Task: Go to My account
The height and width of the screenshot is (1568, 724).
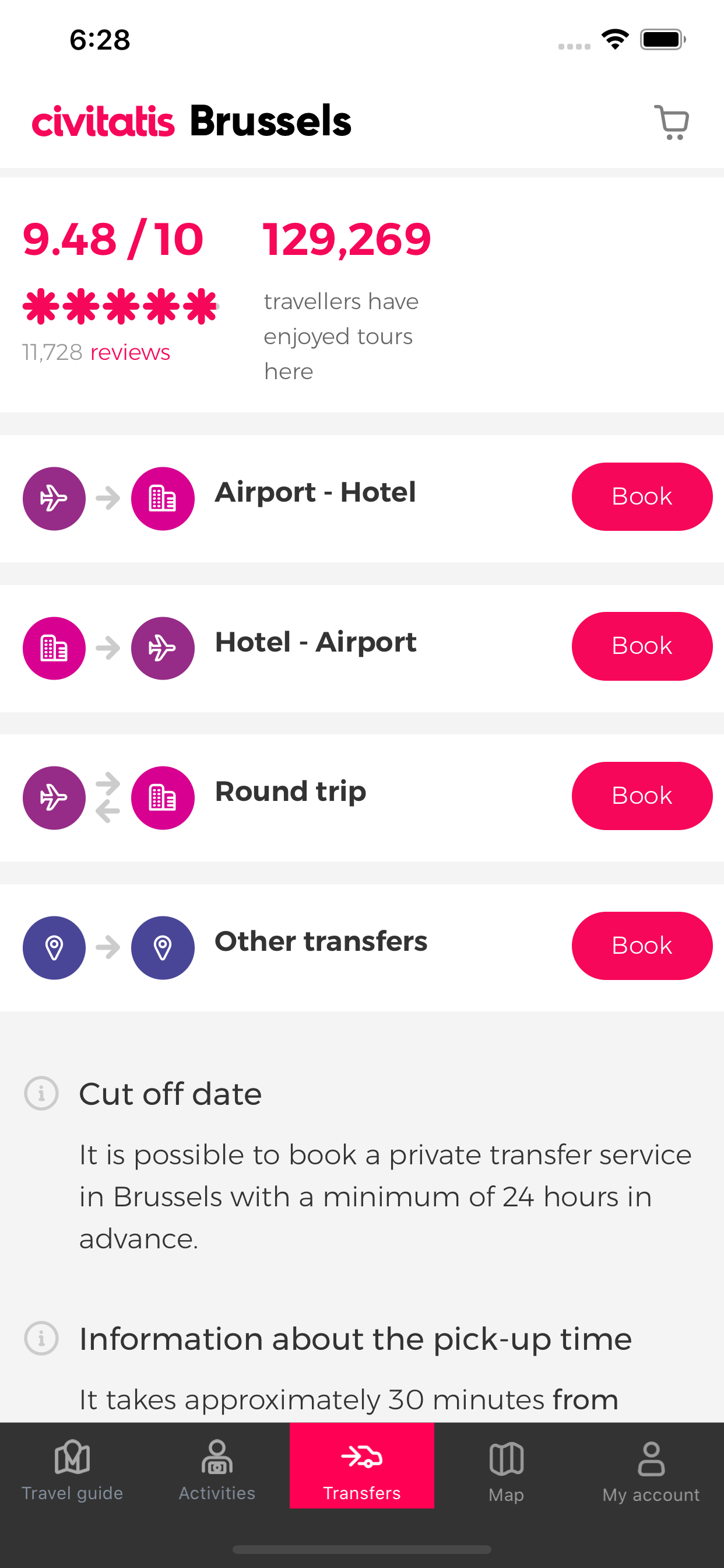Action: point(651,1473)
